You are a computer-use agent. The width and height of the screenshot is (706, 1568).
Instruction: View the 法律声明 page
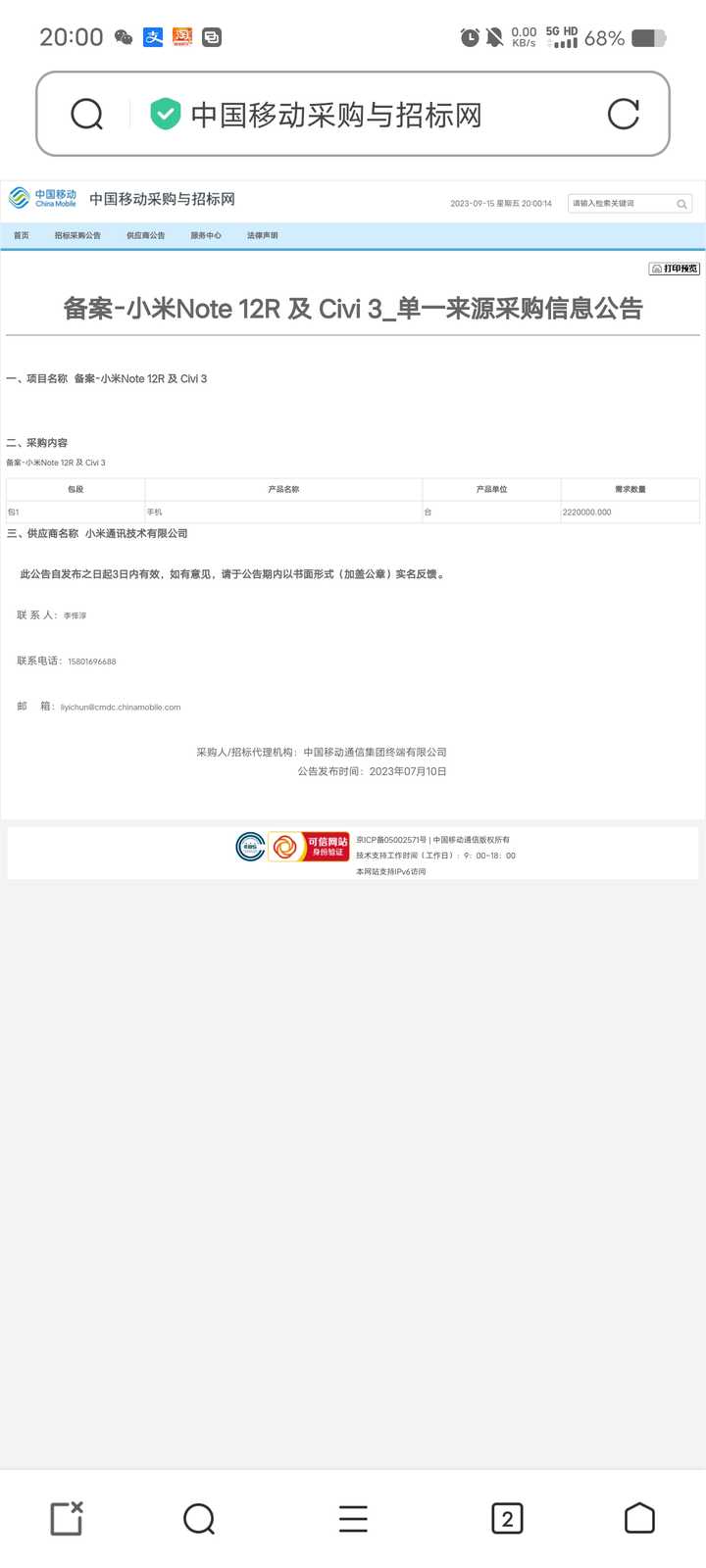coord(262,235)
